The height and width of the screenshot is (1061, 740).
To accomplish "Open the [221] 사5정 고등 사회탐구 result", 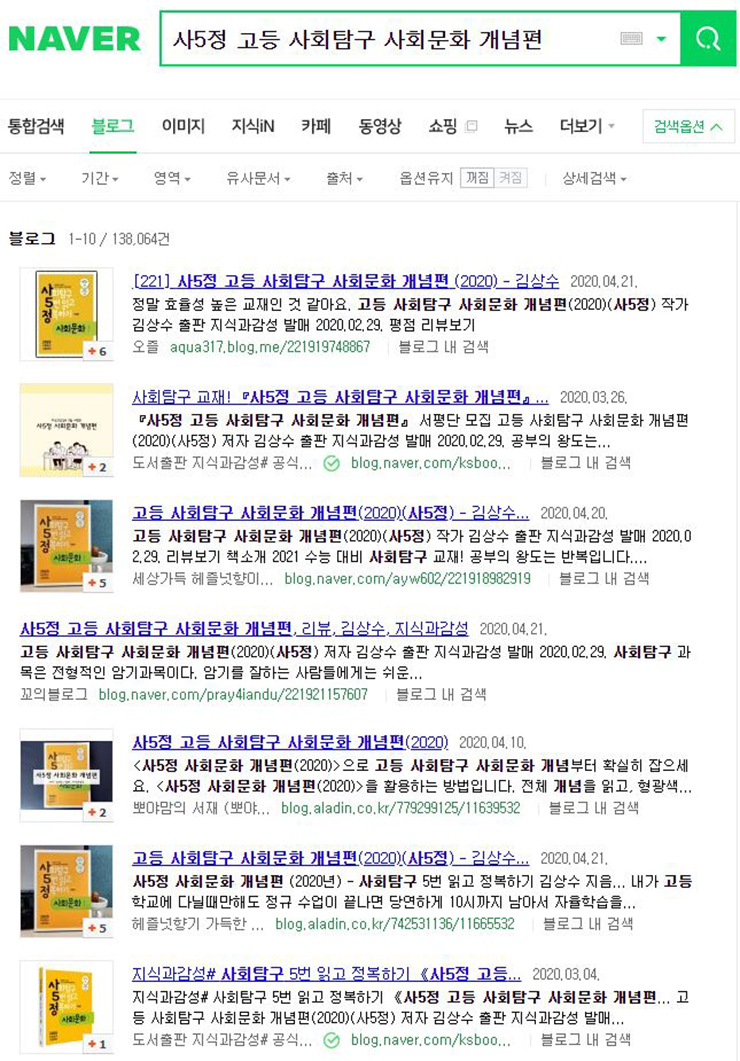I will click(346, 281).
